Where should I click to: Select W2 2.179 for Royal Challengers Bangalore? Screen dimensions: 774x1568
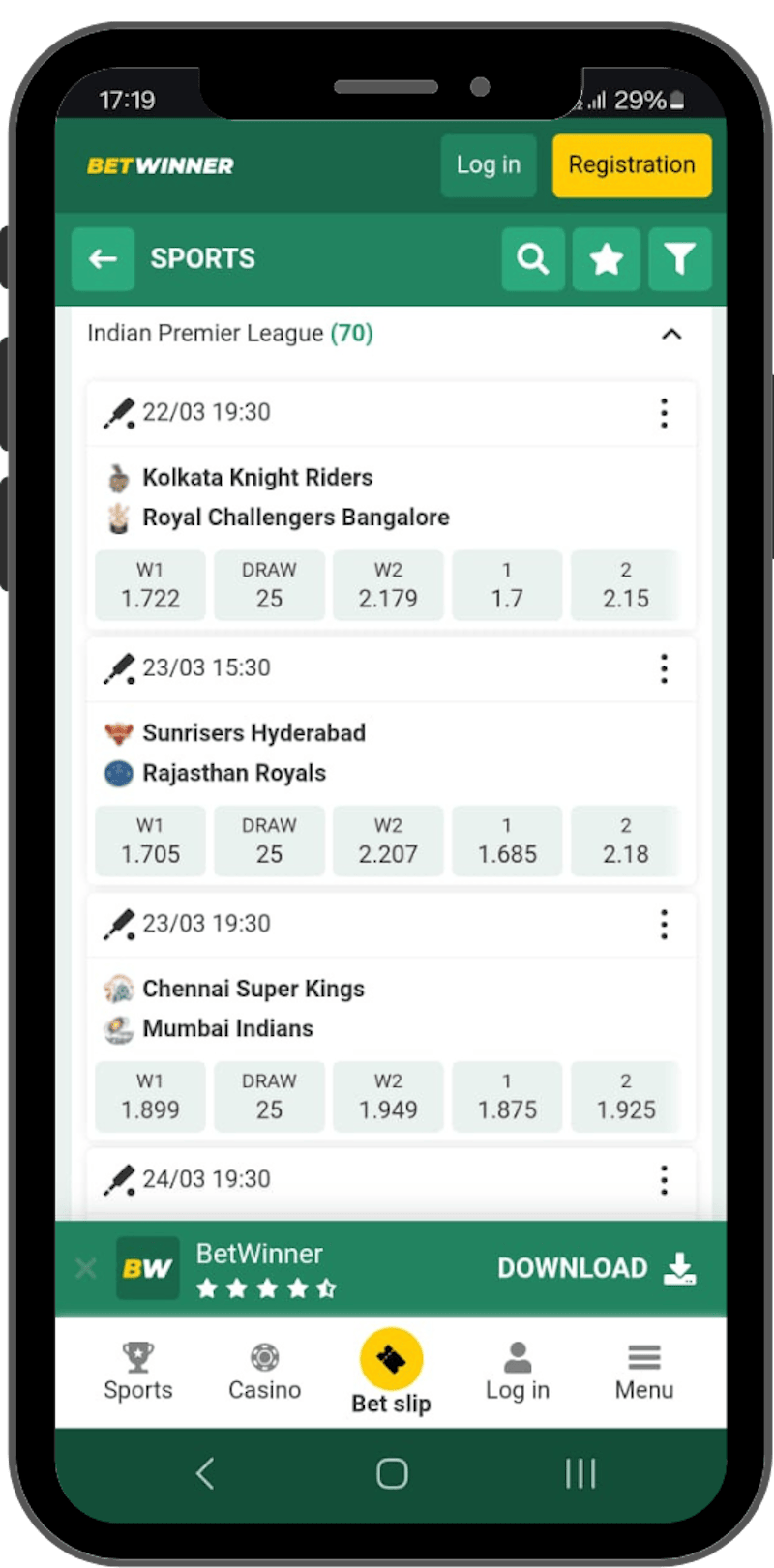click(x=388, y=585)
